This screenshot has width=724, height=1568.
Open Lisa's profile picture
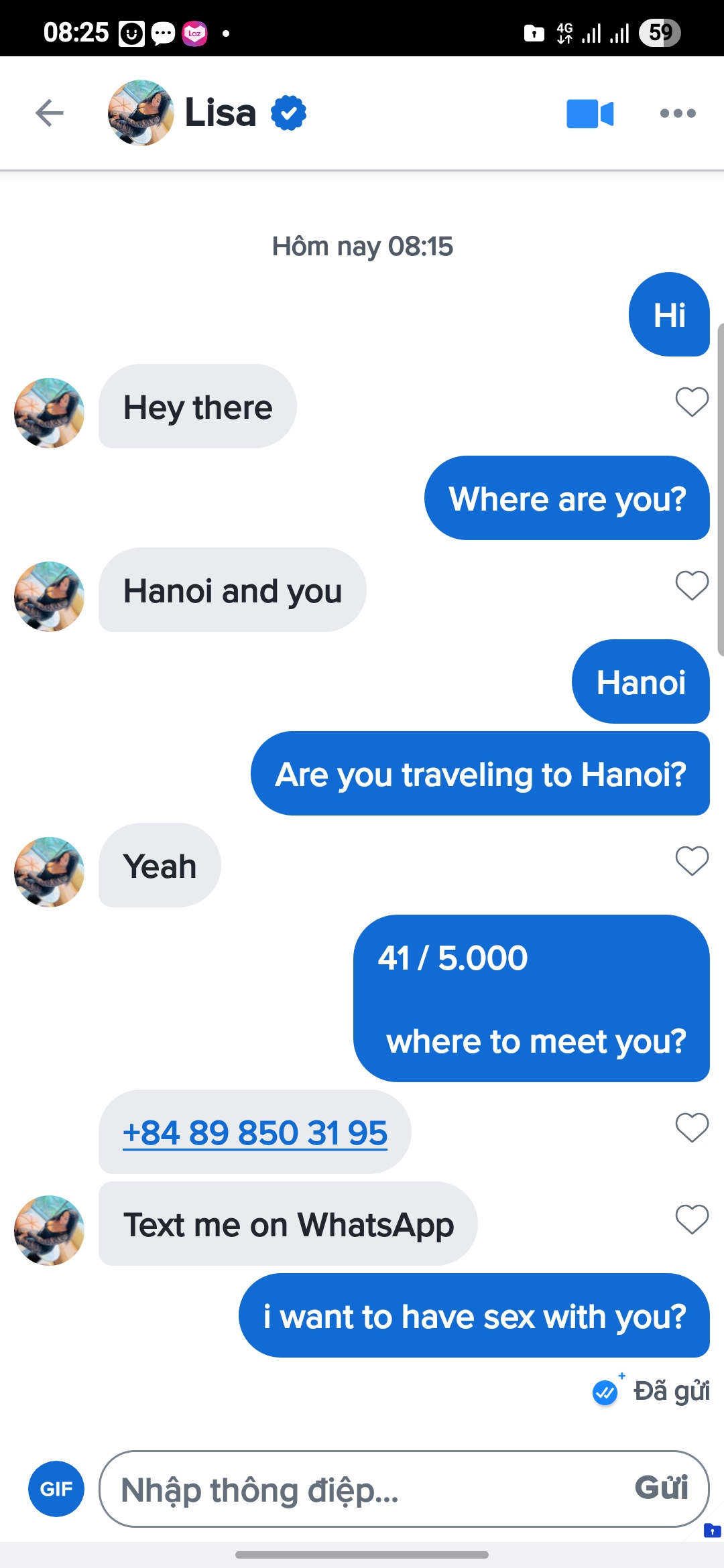click(139, 112)
